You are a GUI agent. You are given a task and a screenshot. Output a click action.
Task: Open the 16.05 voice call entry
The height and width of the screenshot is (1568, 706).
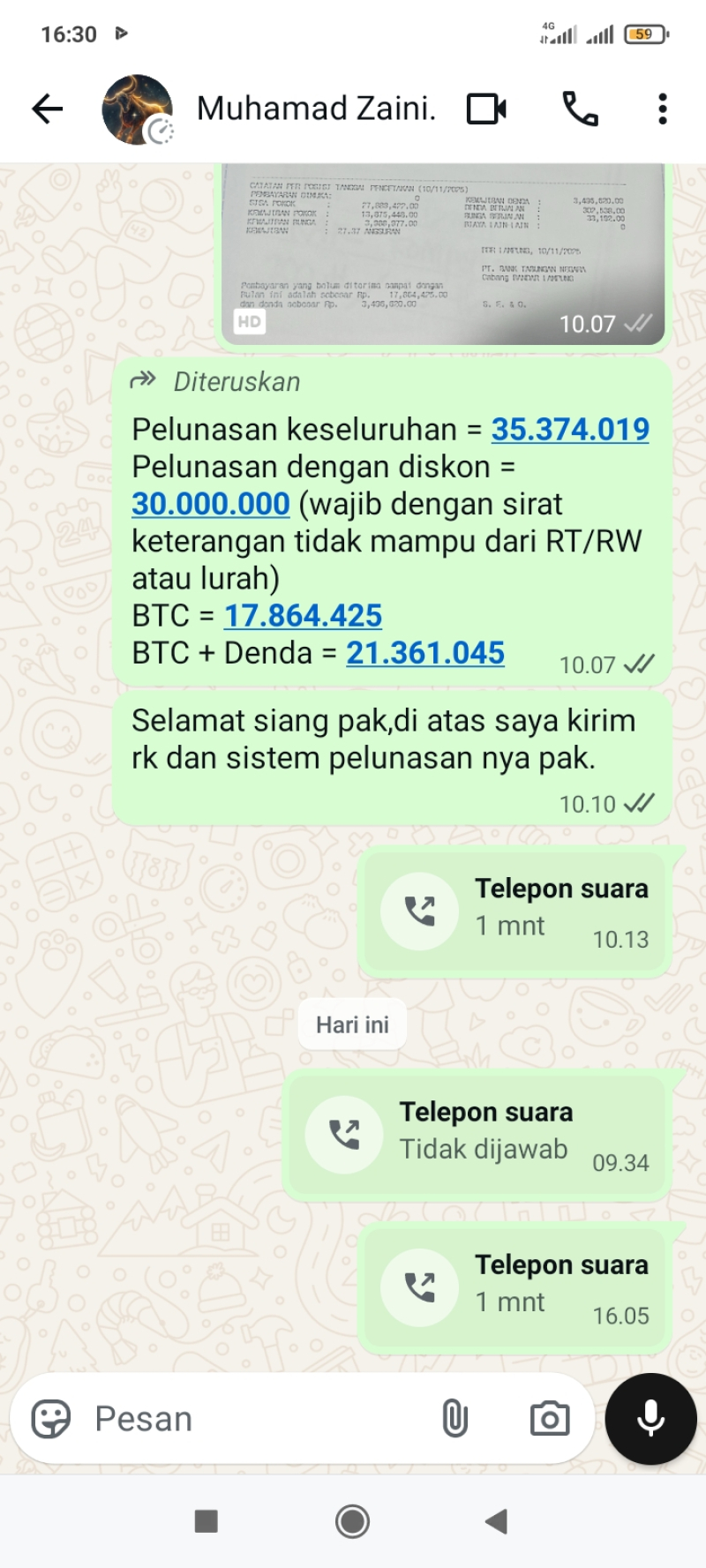[516, 1288]
